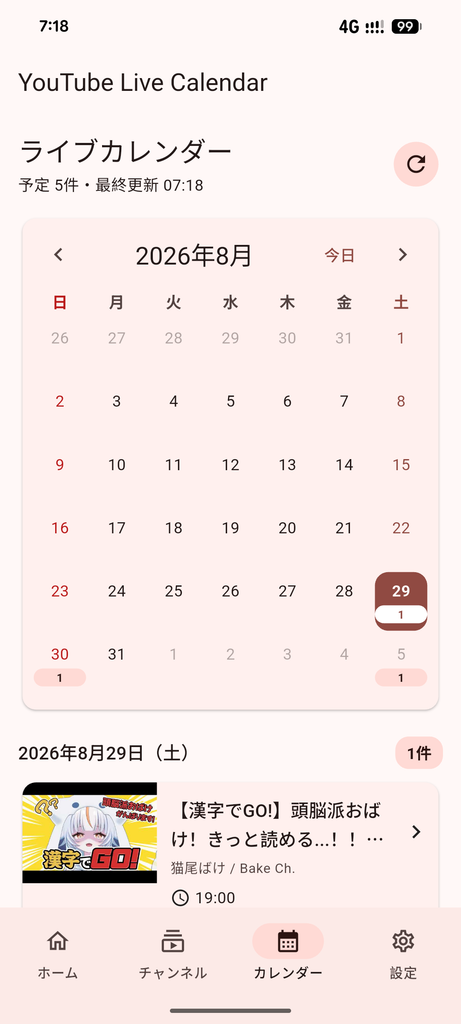Select August 15 on the calendar
Viewport: 461px width, 1024px height.
coord(401,465)
